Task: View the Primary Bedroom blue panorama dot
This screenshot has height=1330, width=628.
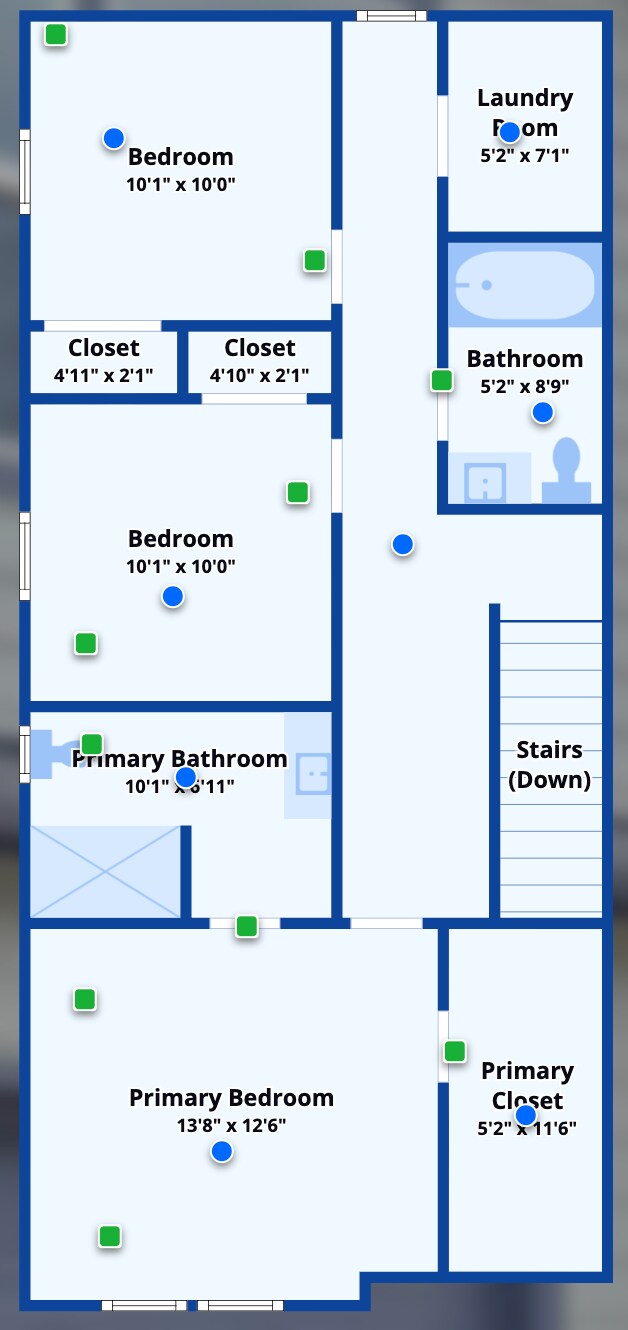Action: click(x=222, y=1152)
